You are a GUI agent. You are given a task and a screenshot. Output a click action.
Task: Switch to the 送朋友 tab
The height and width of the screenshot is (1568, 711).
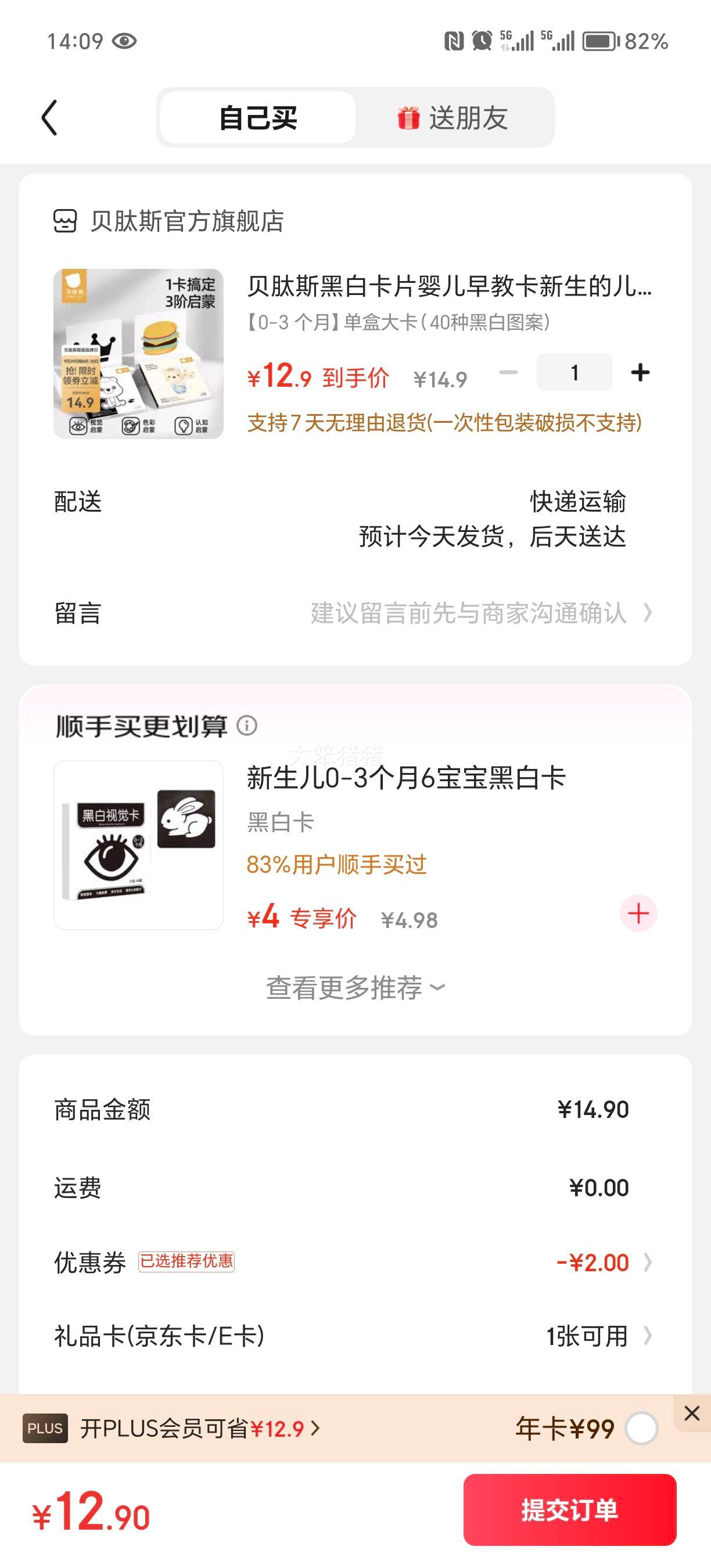coord(454,117)
